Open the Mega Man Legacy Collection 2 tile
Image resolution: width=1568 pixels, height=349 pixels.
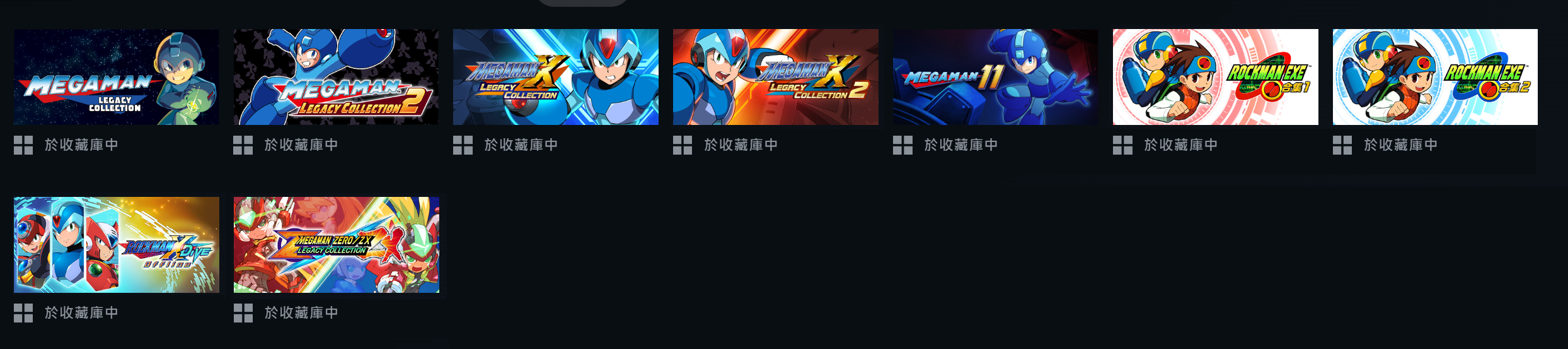(x=336, y=77)
